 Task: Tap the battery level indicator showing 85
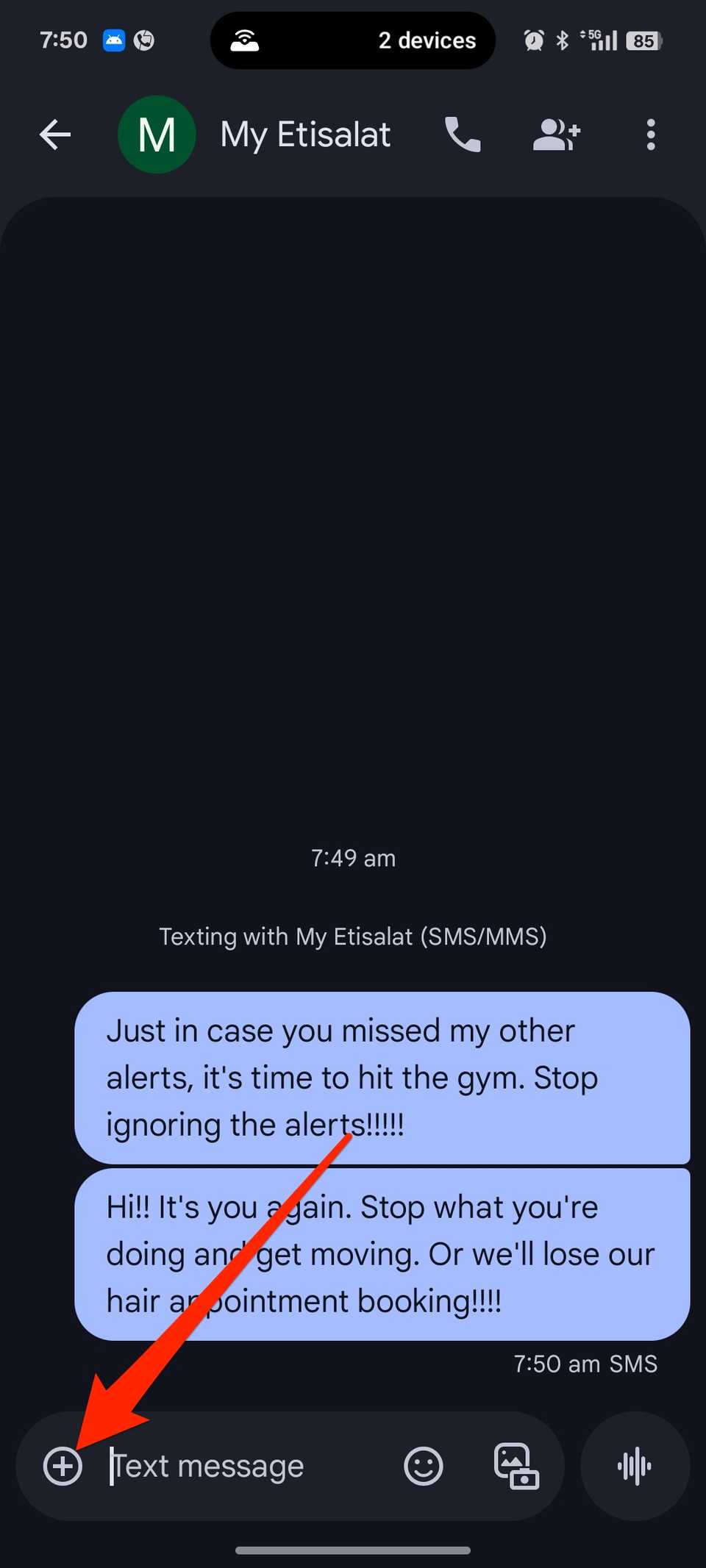641,40
